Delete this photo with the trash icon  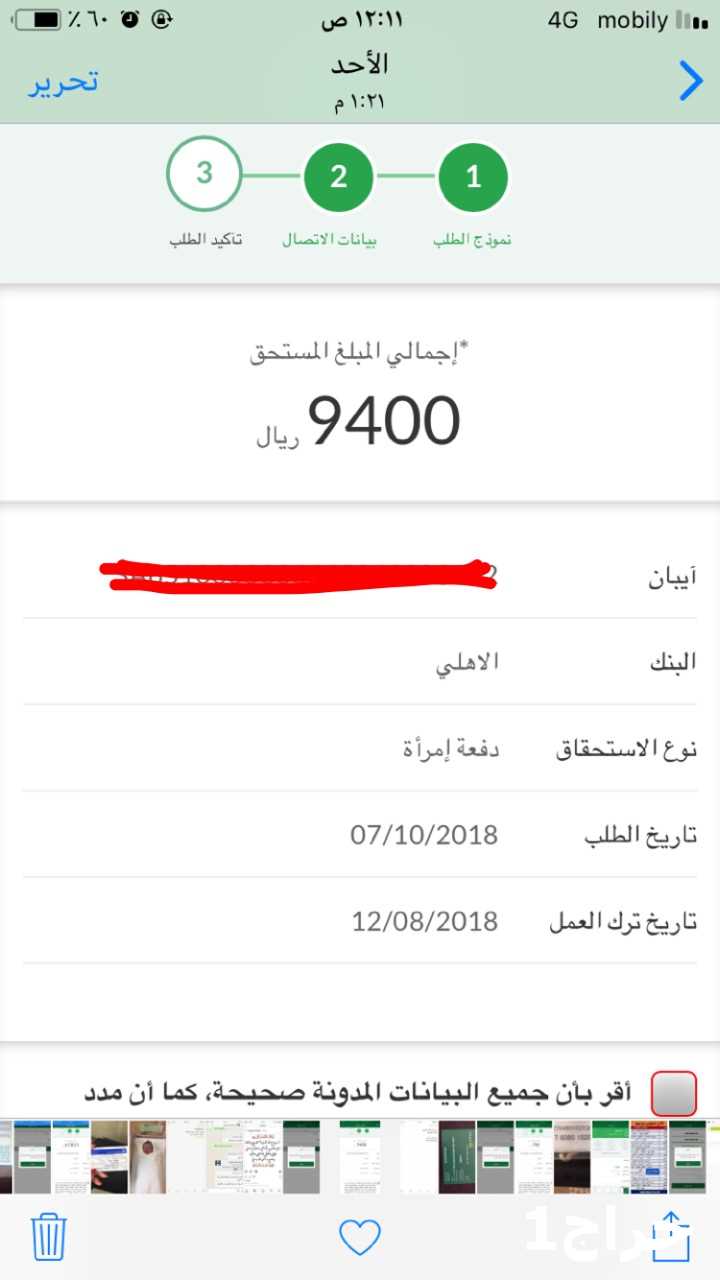49,1237
